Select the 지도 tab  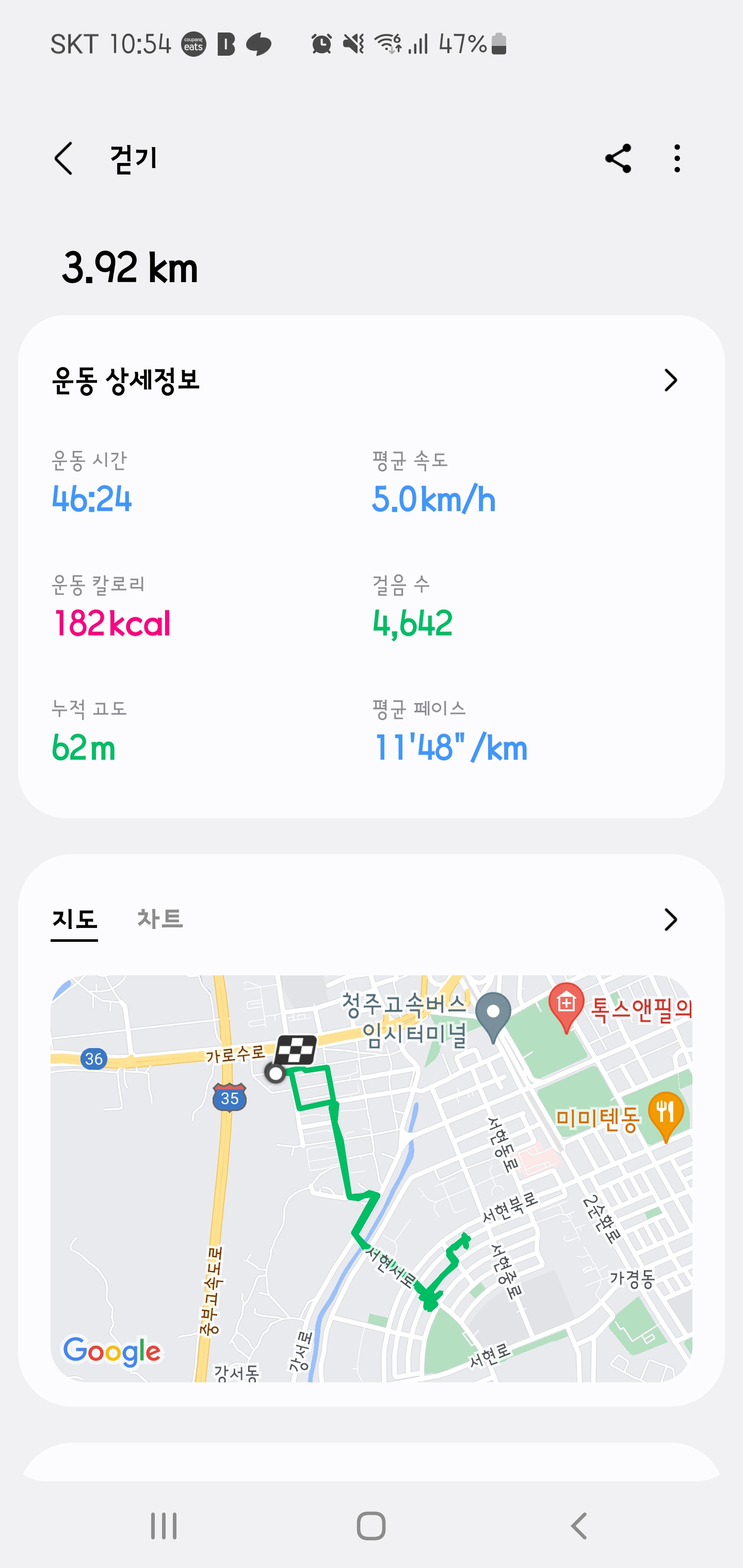[x=74, y=920]
